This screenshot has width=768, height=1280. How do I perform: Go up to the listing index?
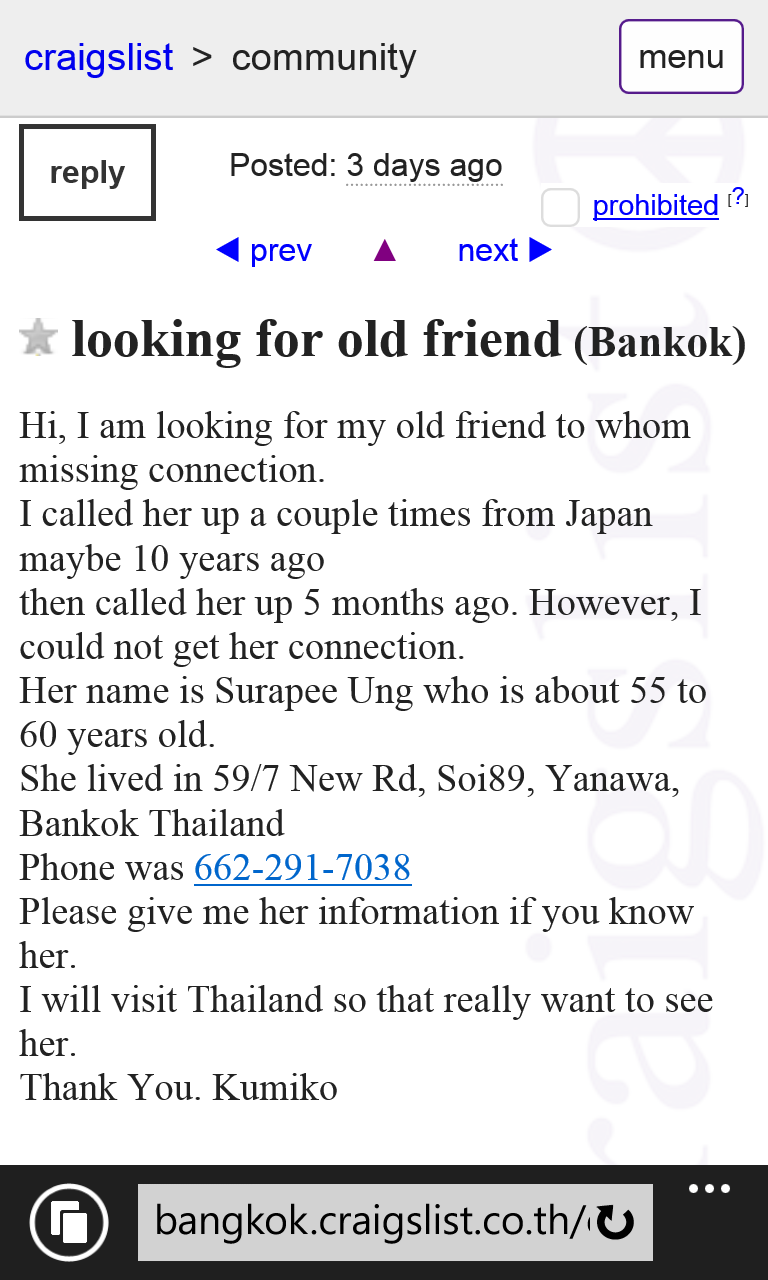[385, 250]
